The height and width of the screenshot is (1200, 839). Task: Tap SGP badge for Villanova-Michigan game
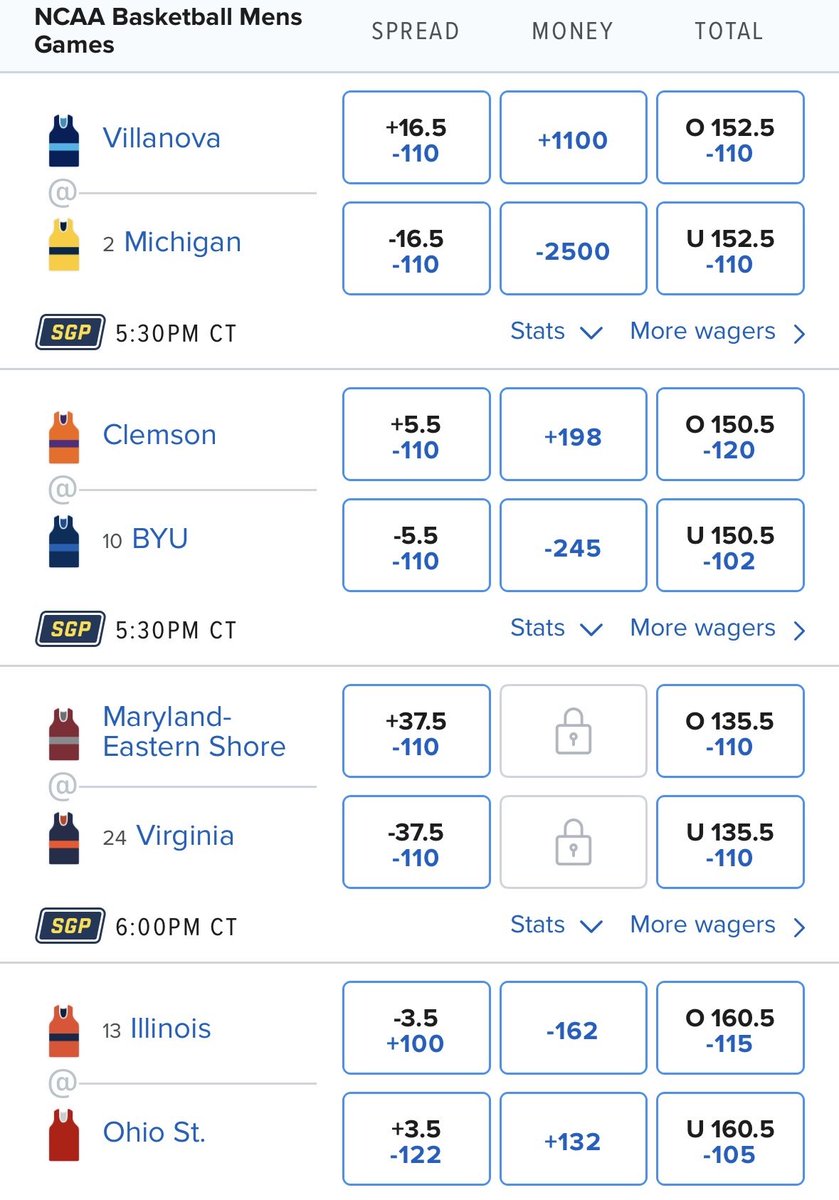[69, 332]
